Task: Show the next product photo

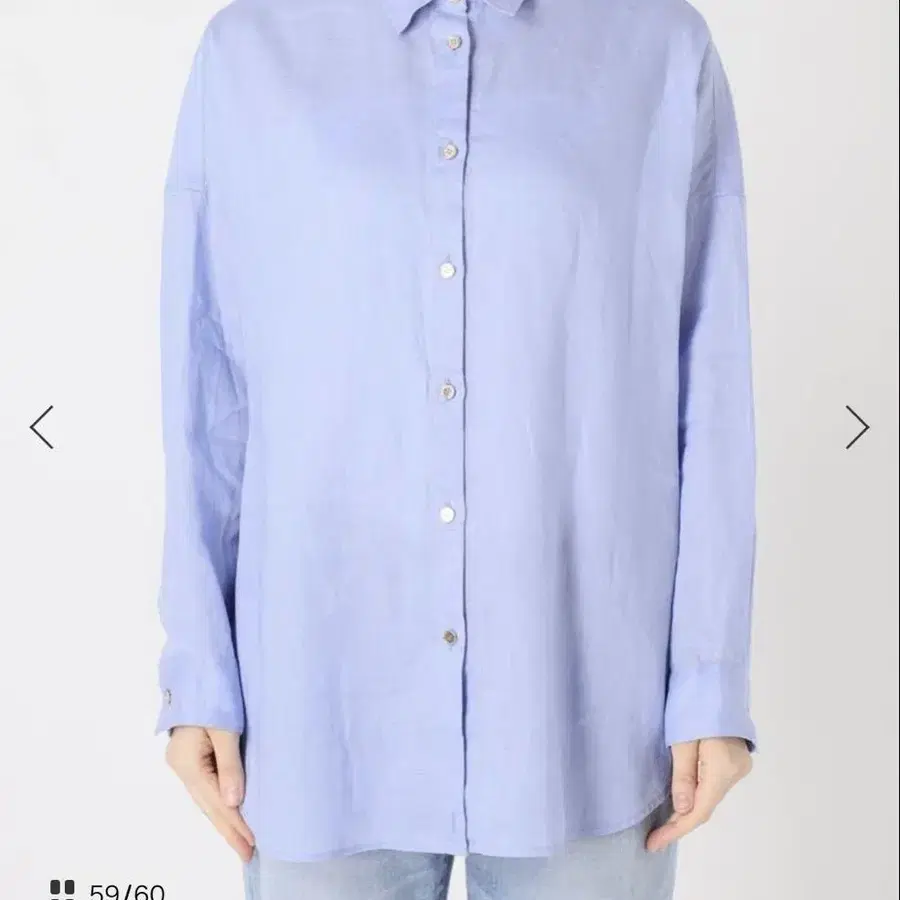Action: 857,427
